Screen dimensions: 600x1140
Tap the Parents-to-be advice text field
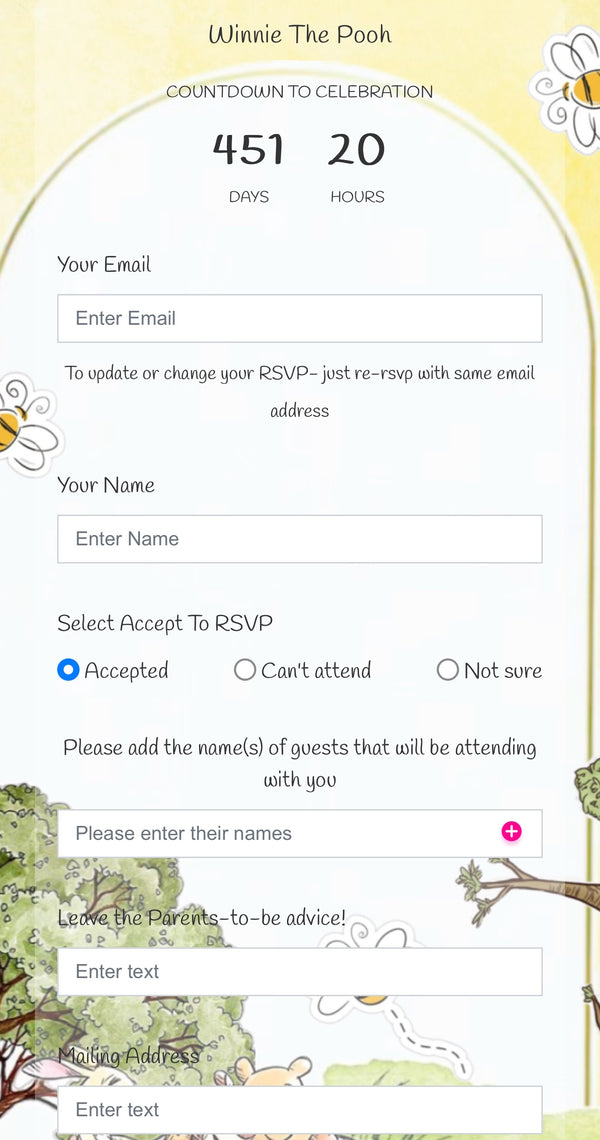[x=299, y=971]
